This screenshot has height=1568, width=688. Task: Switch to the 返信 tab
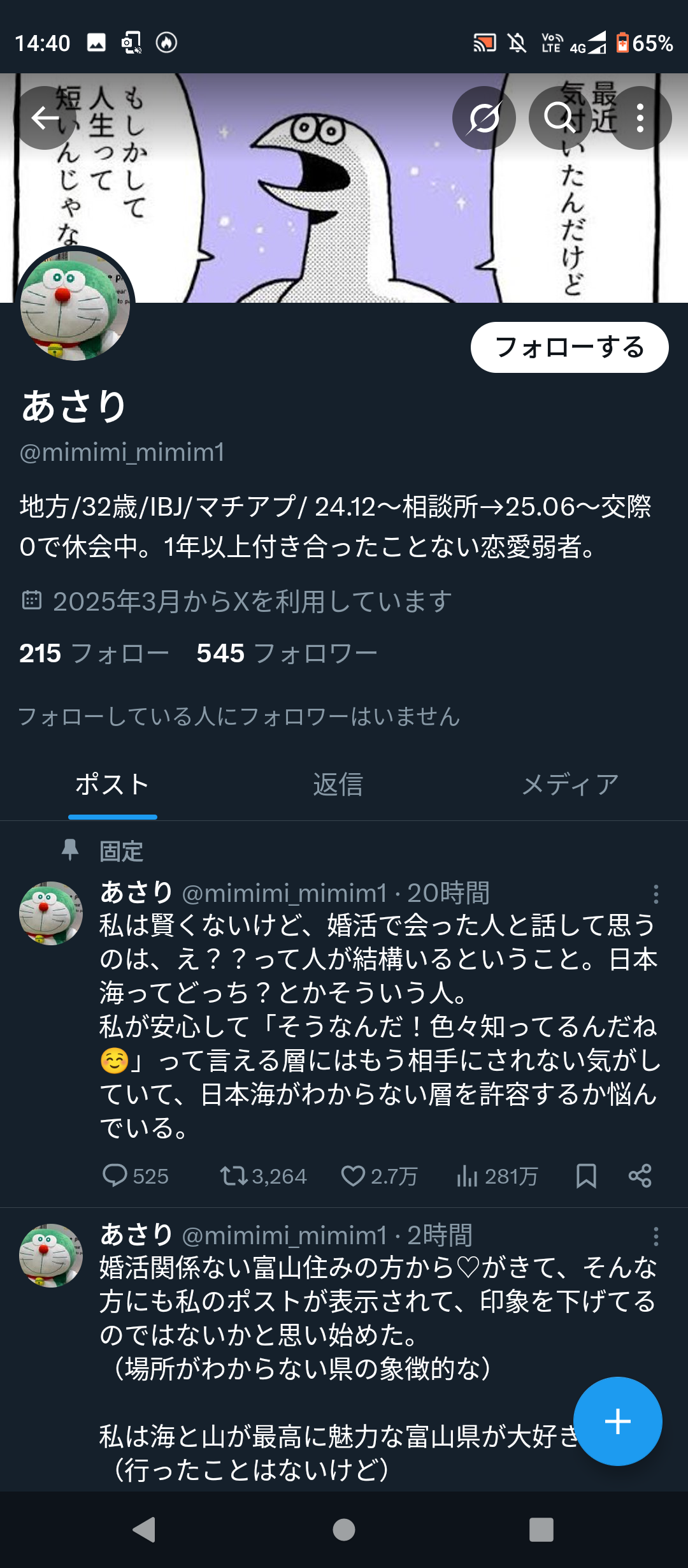coord(338,785)
